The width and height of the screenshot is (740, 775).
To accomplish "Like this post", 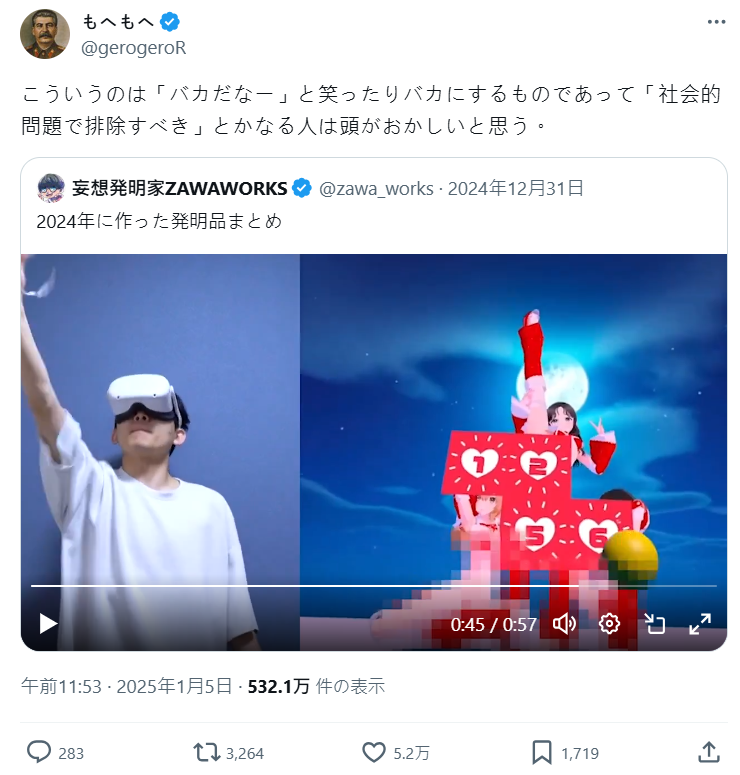I will click(x=373, y=752).
